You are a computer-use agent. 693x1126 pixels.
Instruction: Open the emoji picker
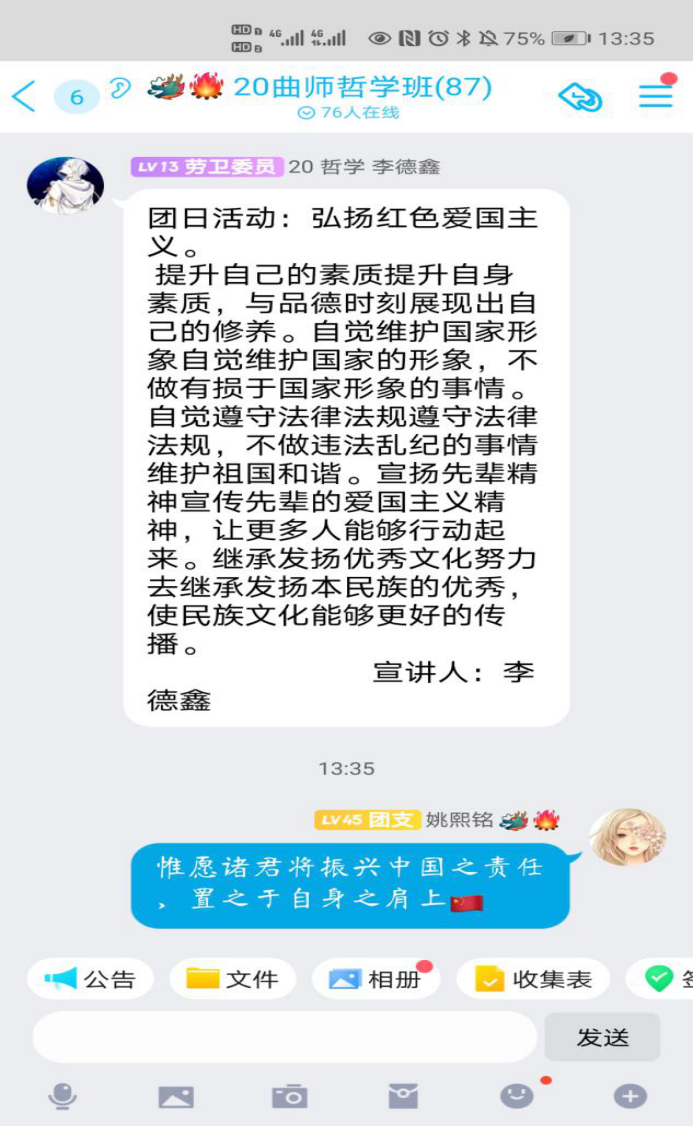[517, 1097]
